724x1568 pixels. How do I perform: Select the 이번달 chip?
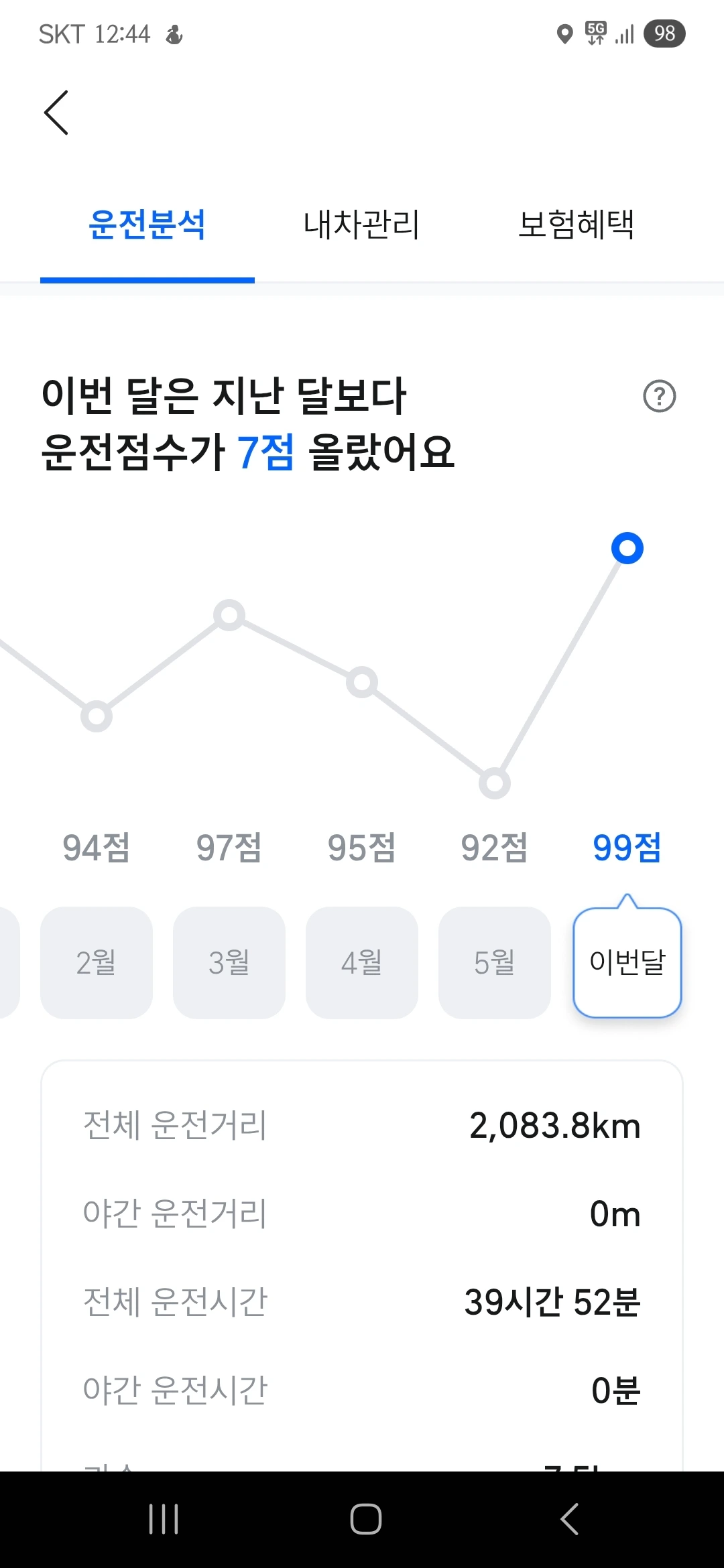(x=627, y=963)
